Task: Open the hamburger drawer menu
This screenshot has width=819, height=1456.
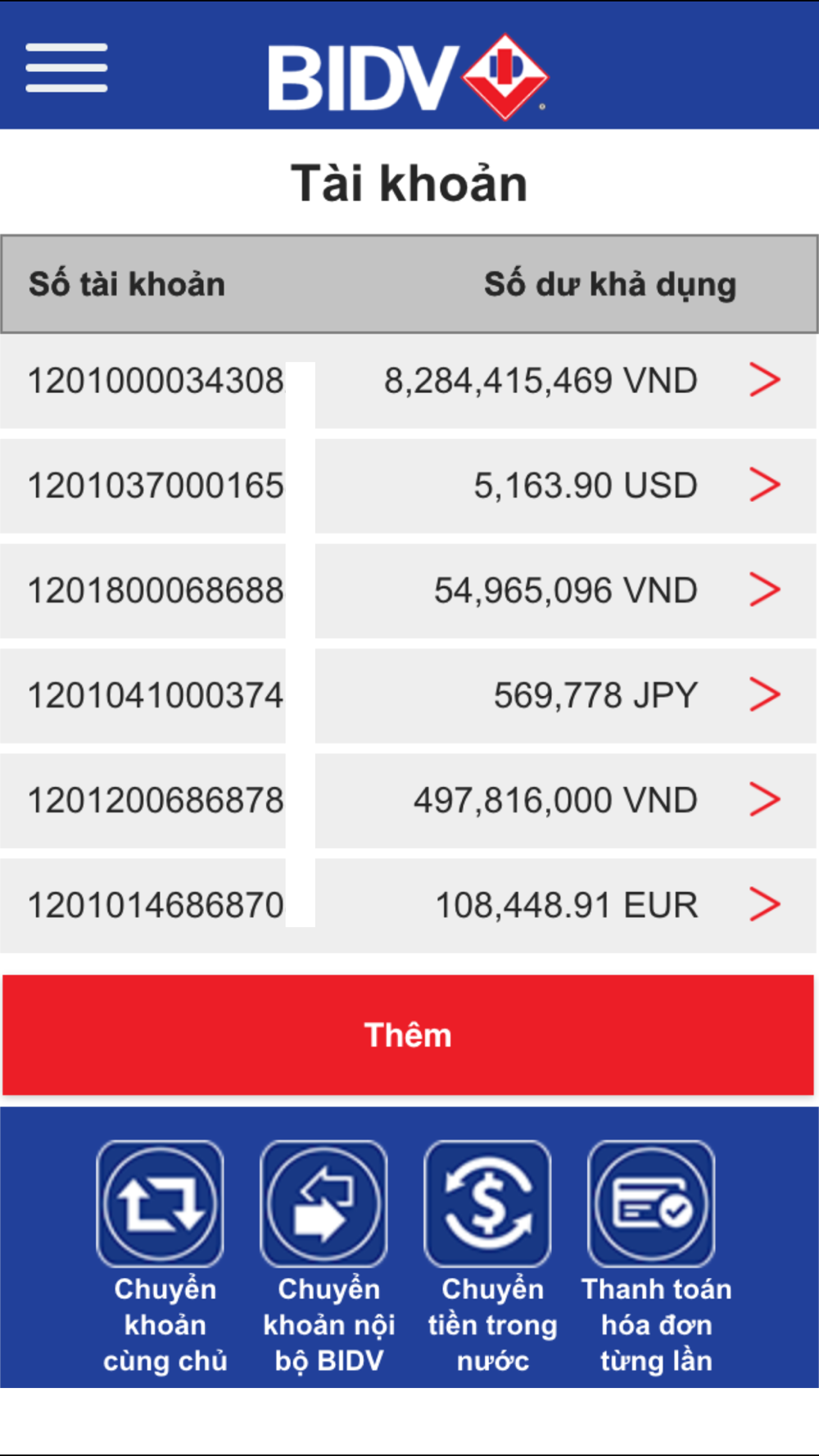Action: [66, 67]
